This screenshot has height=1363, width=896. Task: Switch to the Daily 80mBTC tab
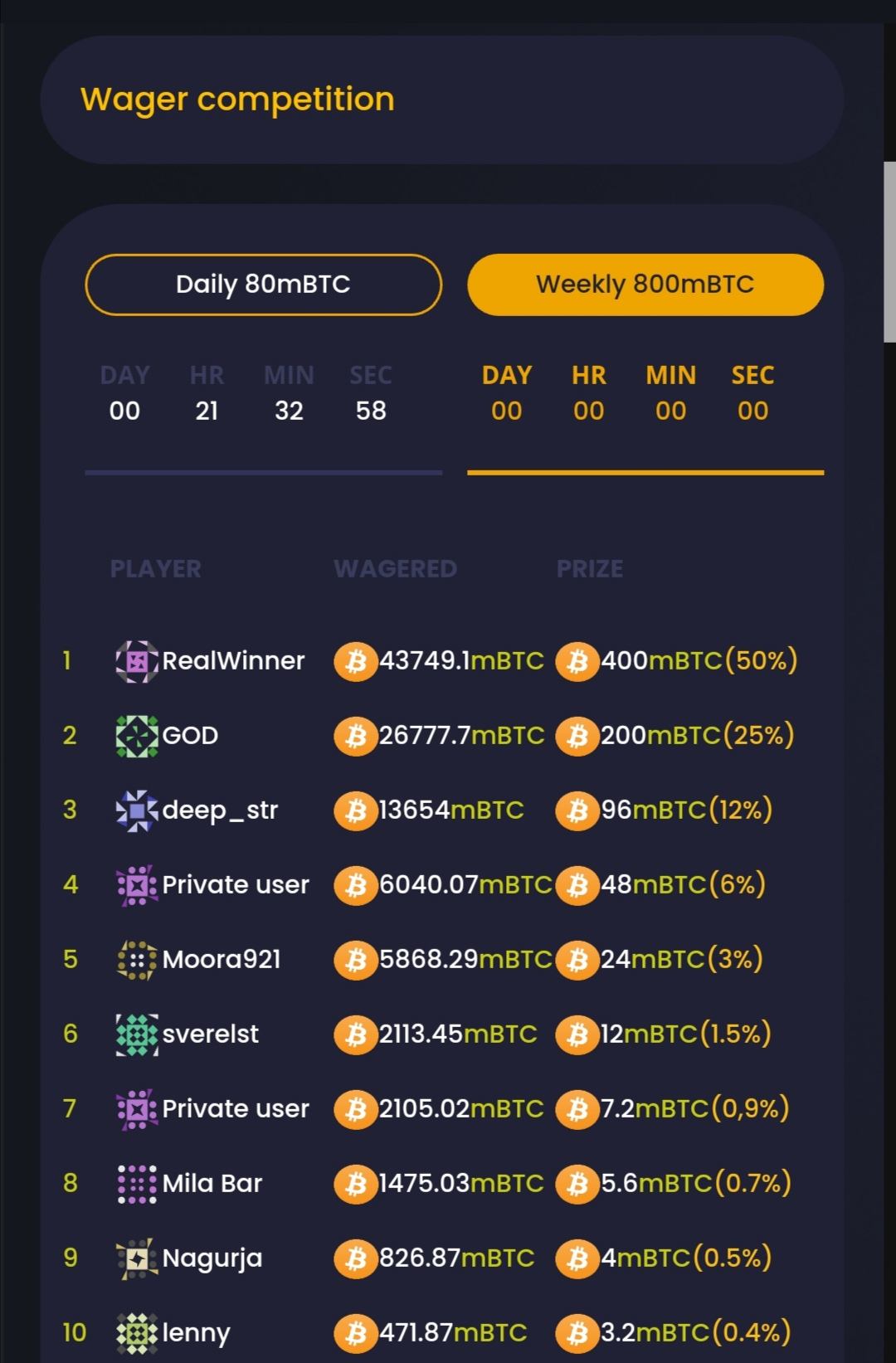(263, 285)
